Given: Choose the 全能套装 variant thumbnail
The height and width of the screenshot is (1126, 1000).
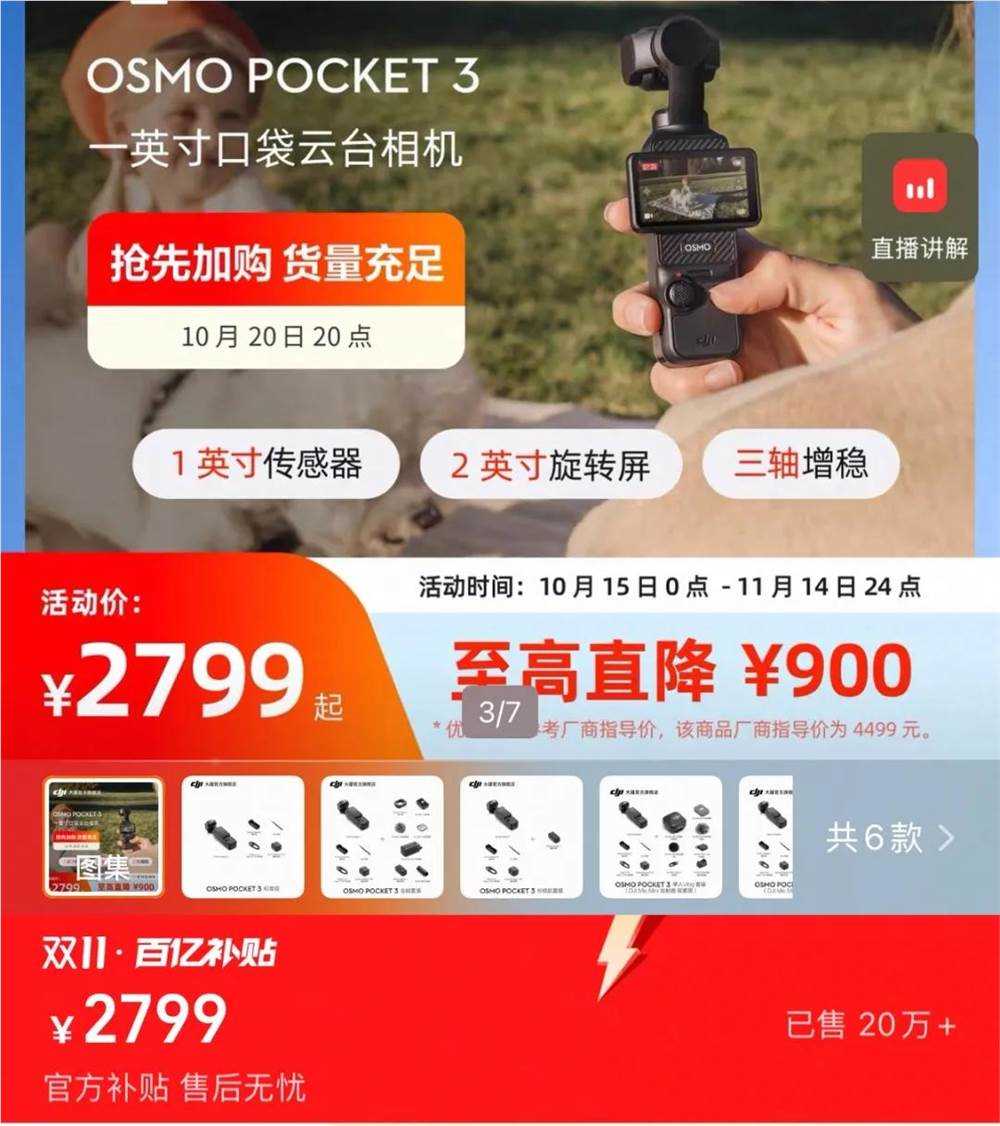Looking at the screenshot, I should coord(382,836).
